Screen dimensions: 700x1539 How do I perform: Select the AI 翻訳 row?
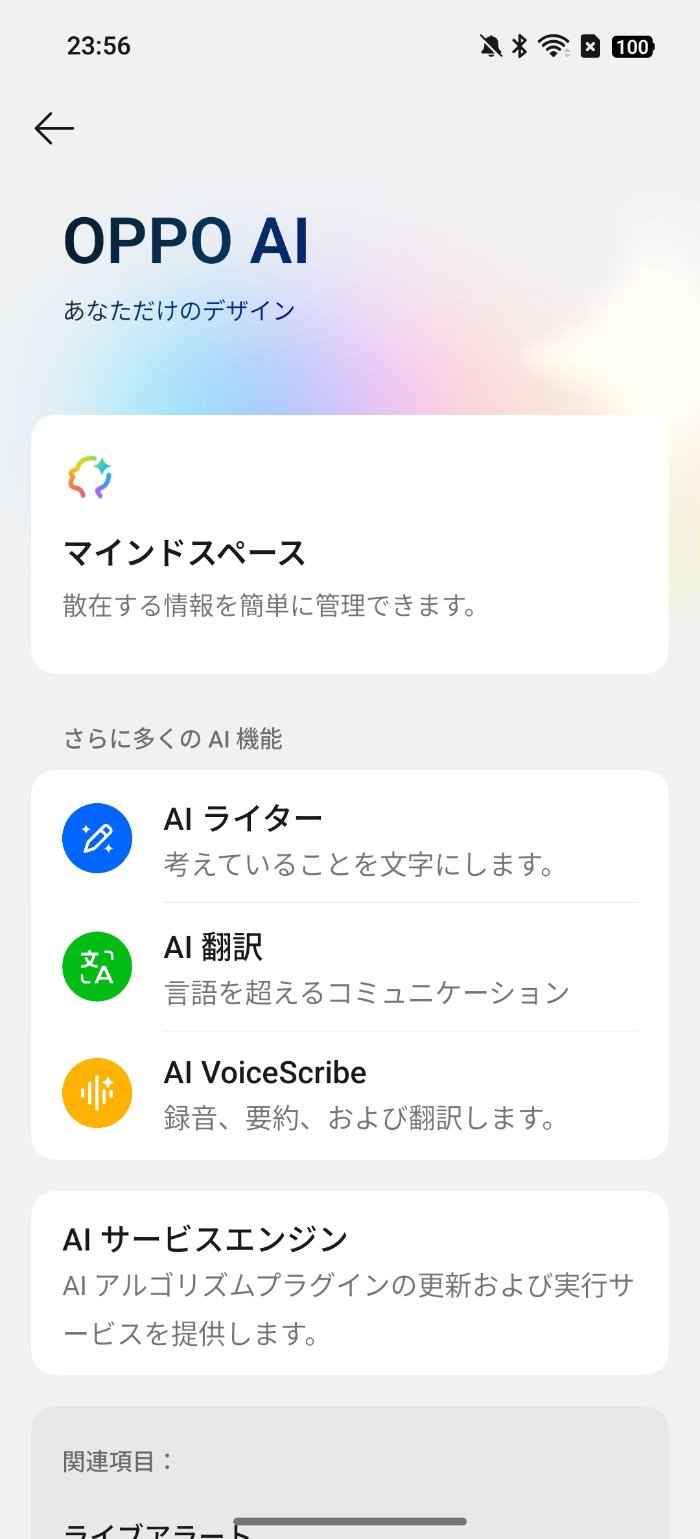349,966
